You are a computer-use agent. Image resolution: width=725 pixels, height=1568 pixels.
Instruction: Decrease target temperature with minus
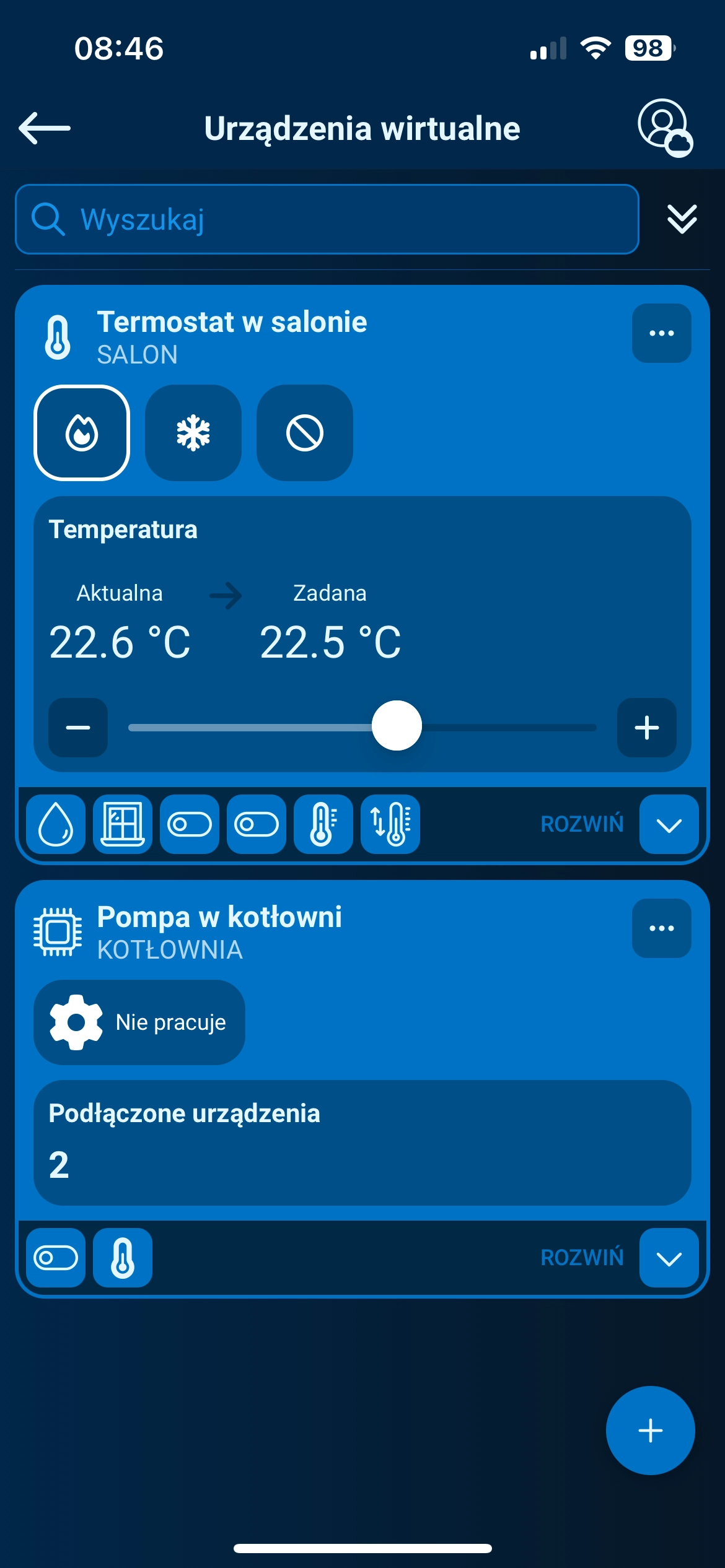78,728
